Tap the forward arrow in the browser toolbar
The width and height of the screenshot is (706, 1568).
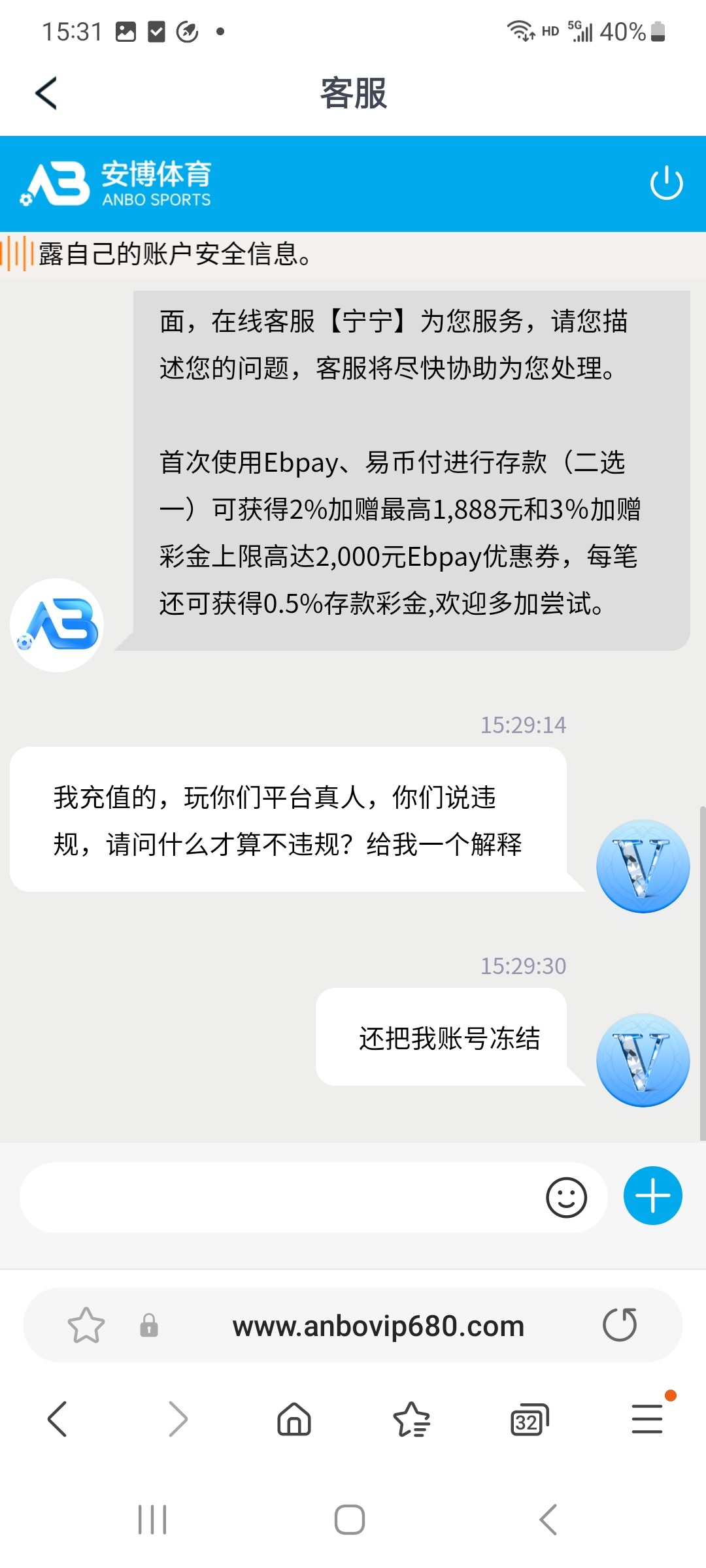(176, 1419)
